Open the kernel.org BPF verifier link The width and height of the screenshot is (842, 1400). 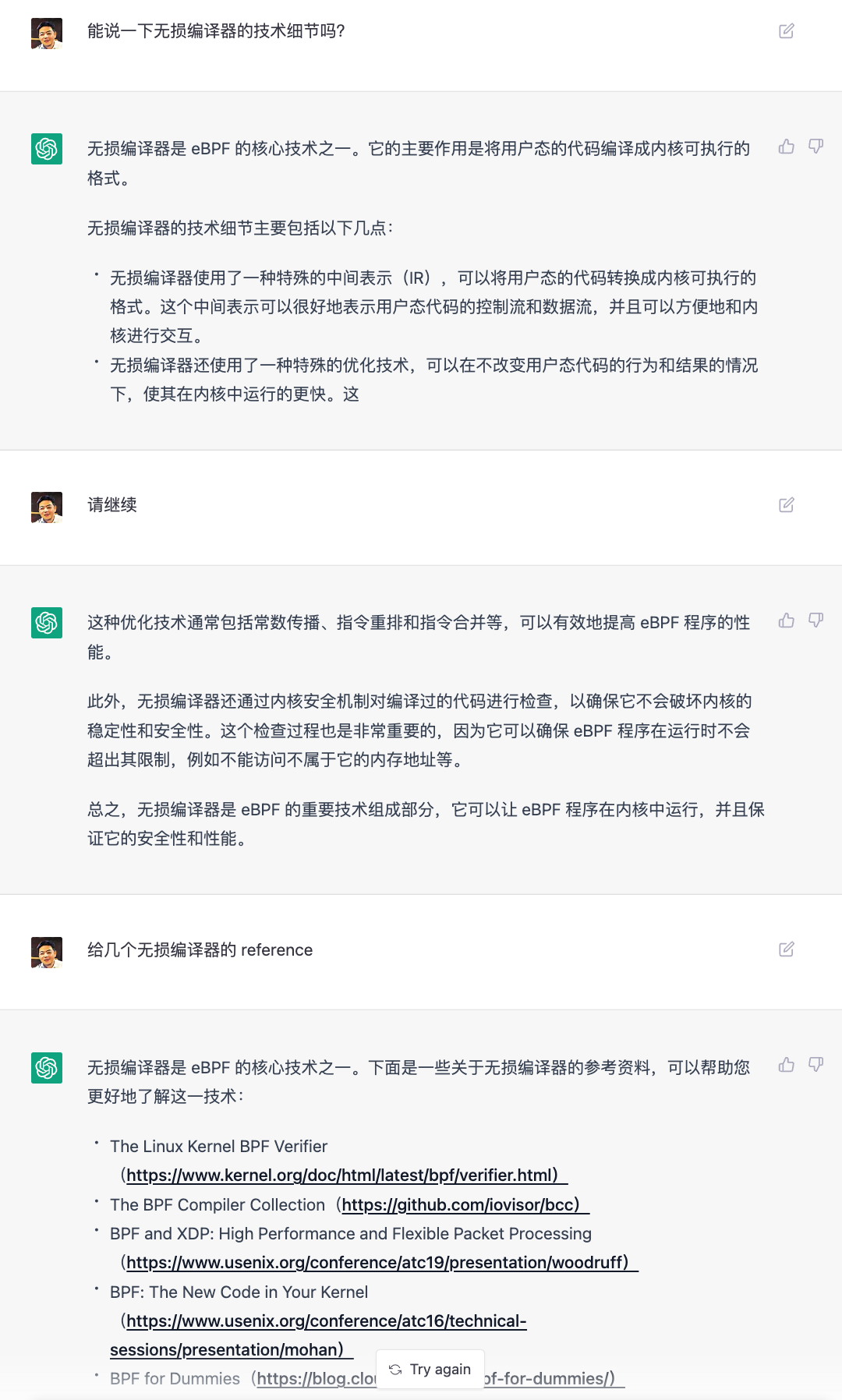click(x=341, y=1176)
